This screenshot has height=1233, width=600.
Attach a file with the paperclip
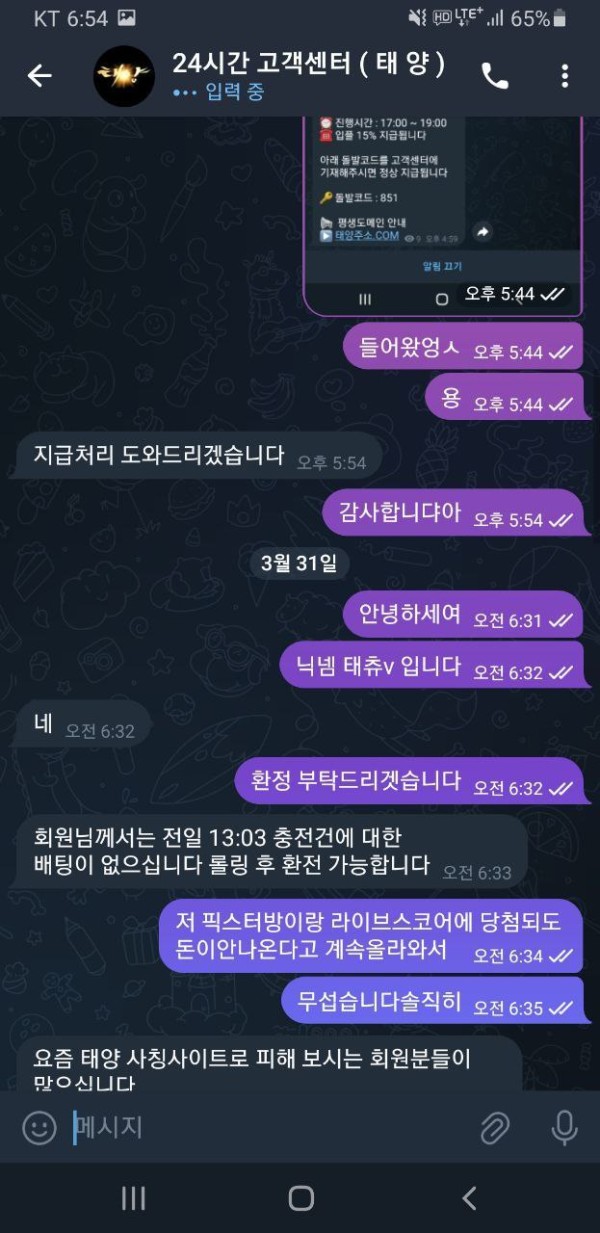(495, 1128)
